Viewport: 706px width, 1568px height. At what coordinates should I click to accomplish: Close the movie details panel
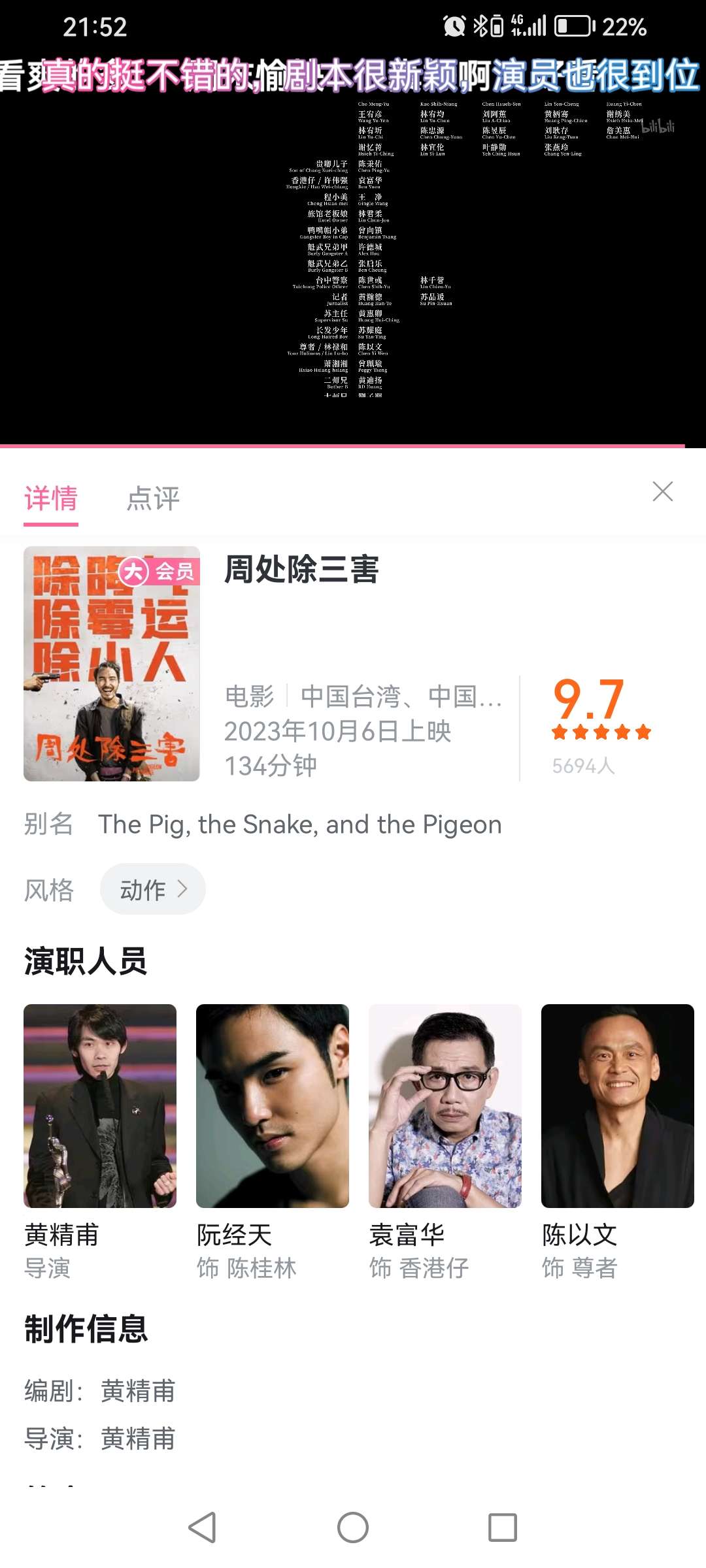coord(662,491)
